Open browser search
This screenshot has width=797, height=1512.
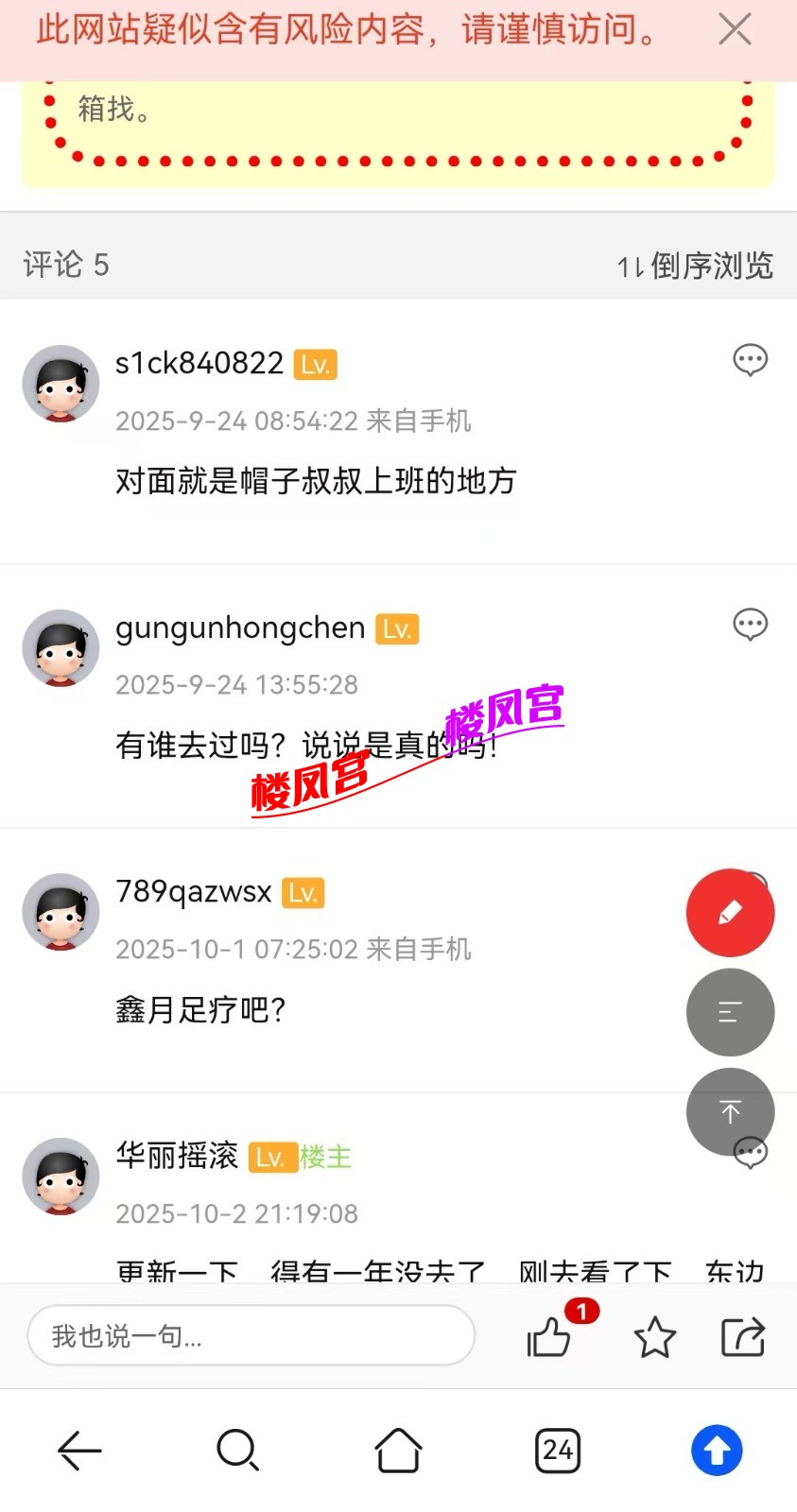coord(237,1450)
